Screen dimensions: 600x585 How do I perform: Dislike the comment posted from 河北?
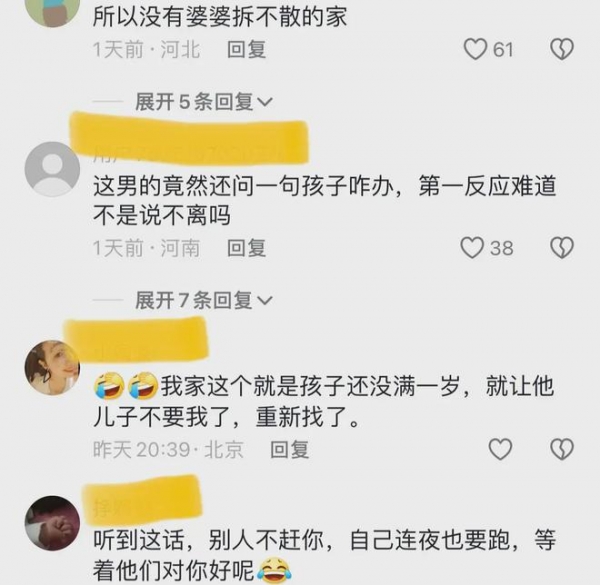[562, 49]
